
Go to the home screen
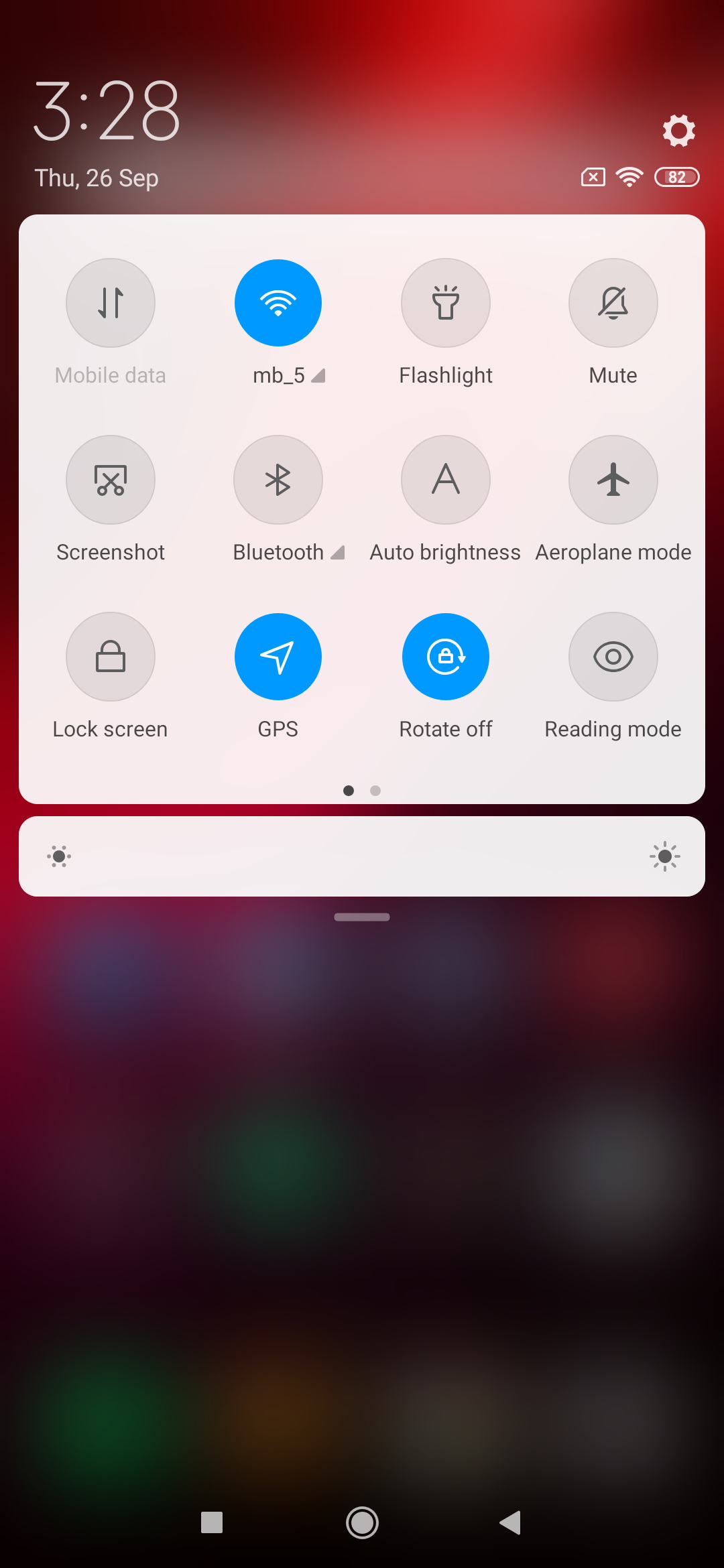362,1522
